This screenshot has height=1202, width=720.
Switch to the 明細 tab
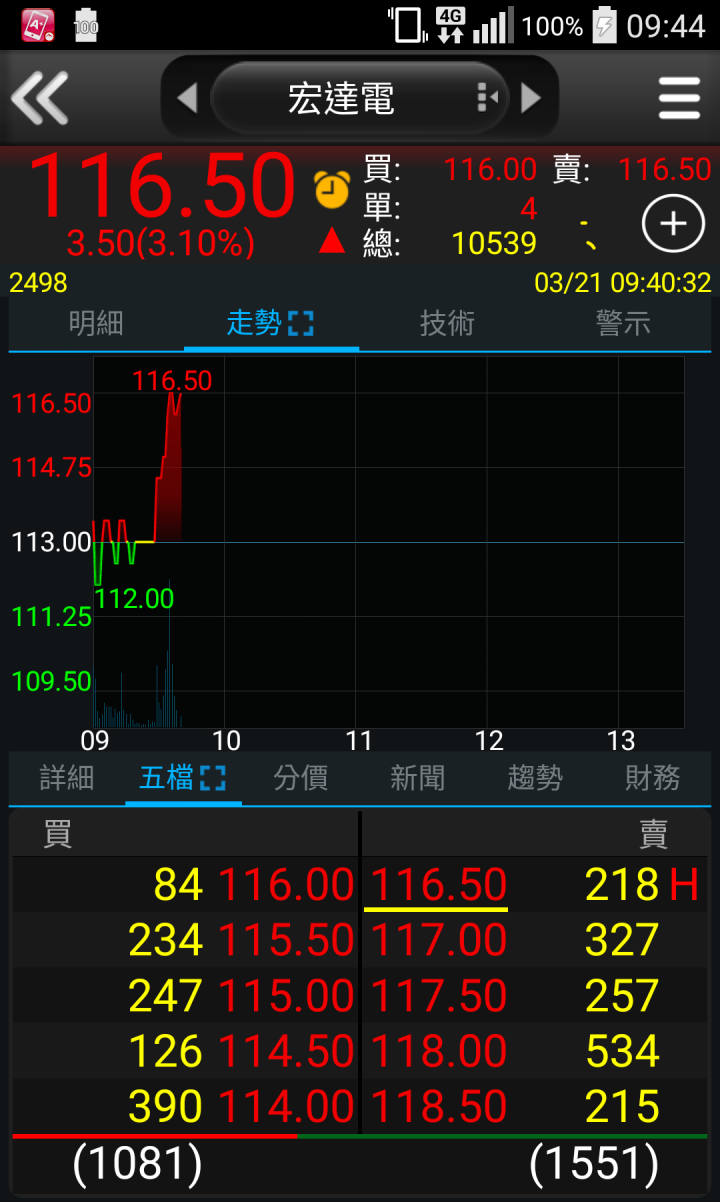[96, 323]
